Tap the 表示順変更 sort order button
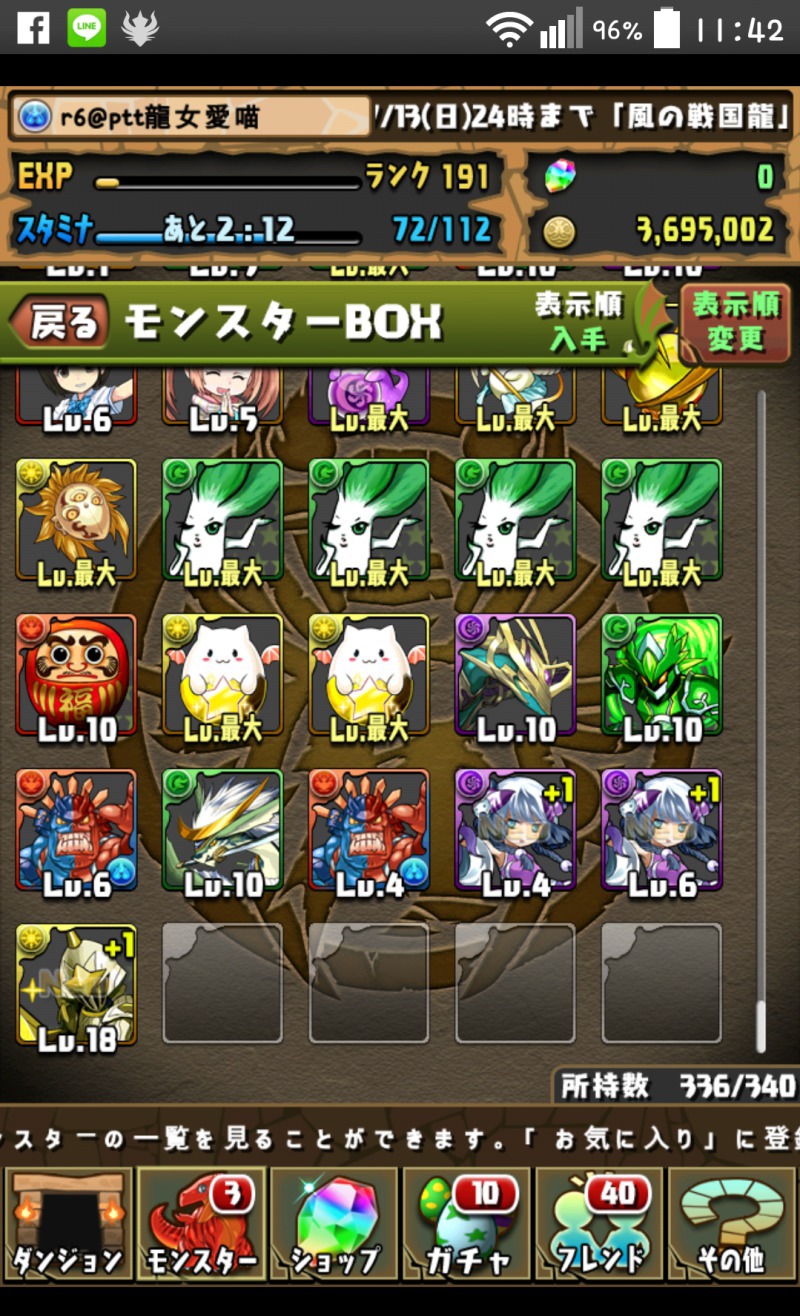The height and width of the screenshot is (1316, 800). click(736, 322)
